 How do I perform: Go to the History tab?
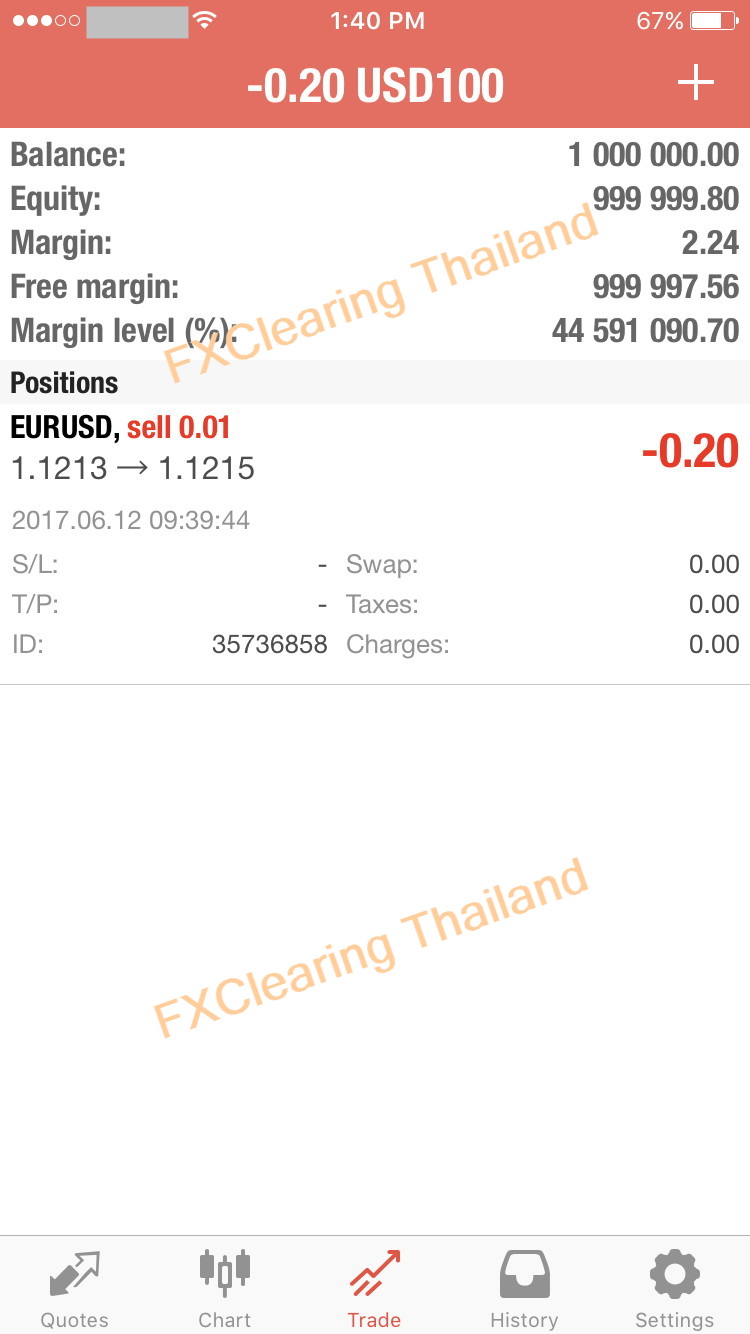(x=525, y=1286)
